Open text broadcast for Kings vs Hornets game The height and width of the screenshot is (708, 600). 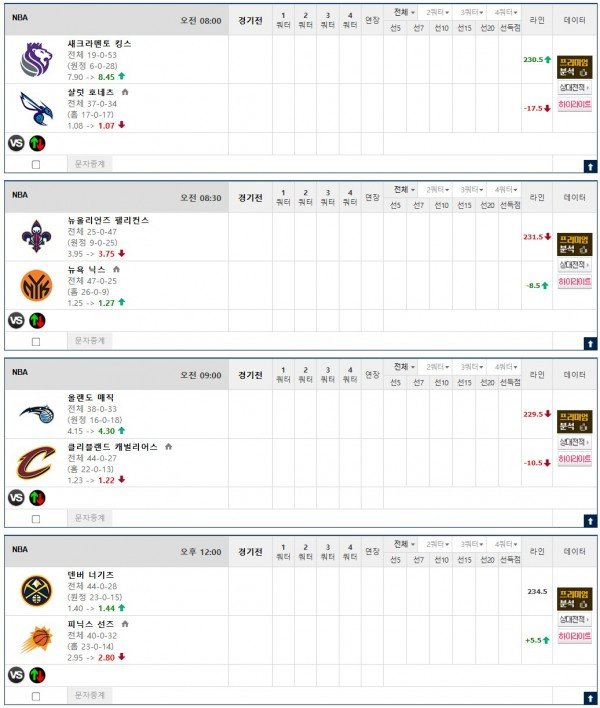click(91, 163)
